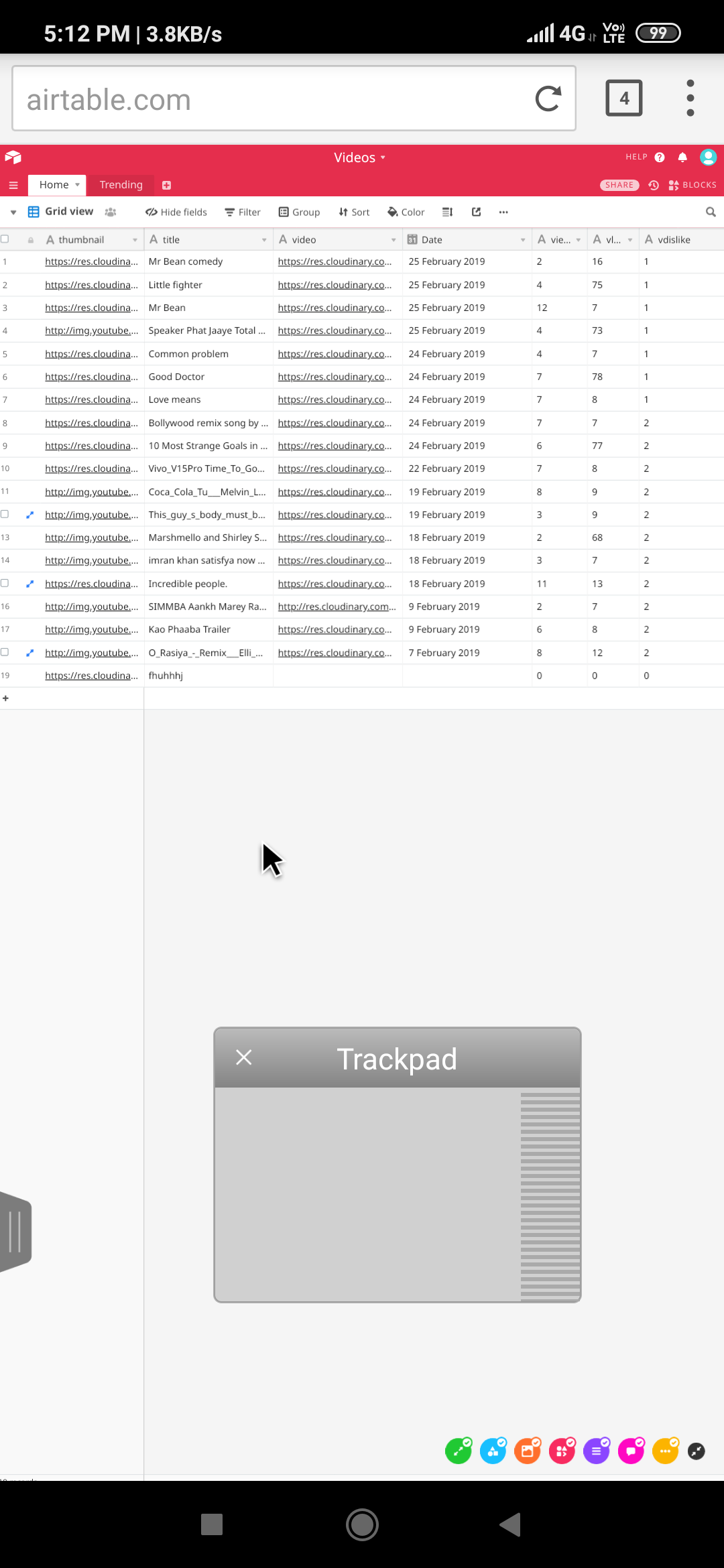
Task: Expand the Date column dropdown
Action: (523, 240)
